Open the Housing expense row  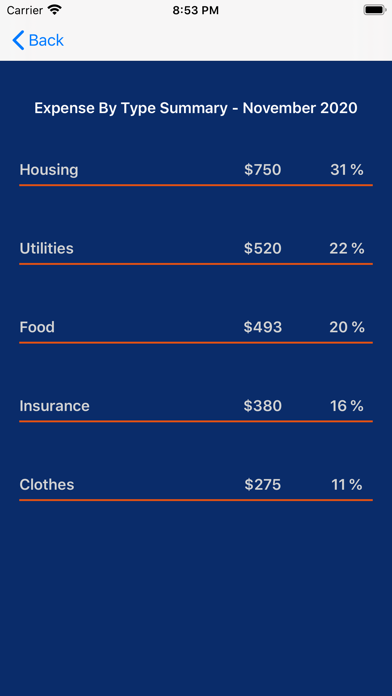[x=196, y=170]
